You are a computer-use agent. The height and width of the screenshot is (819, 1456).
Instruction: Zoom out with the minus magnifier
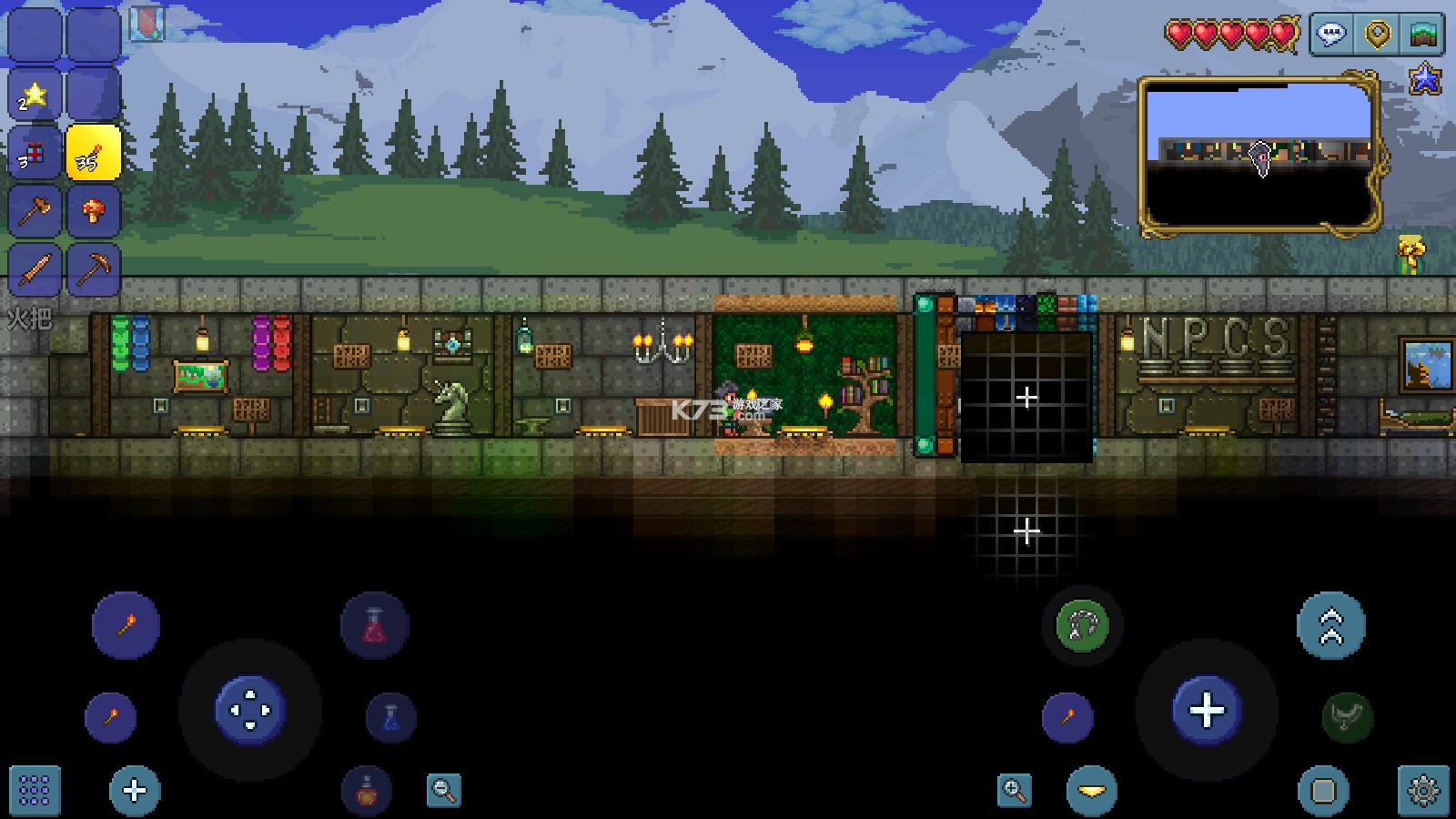[x=444, y=790]
